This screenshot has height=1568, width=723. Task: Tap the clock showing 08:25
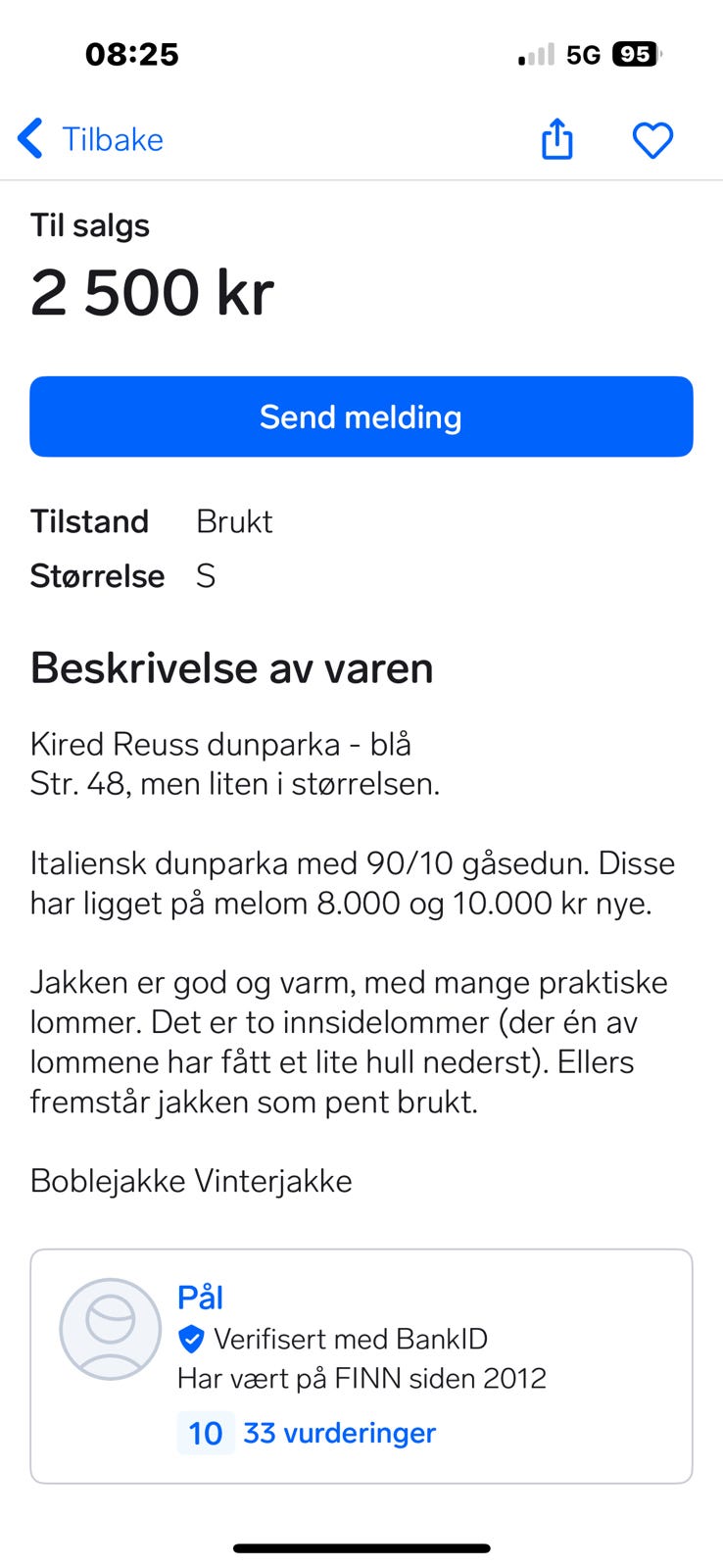tap(132, 54)
